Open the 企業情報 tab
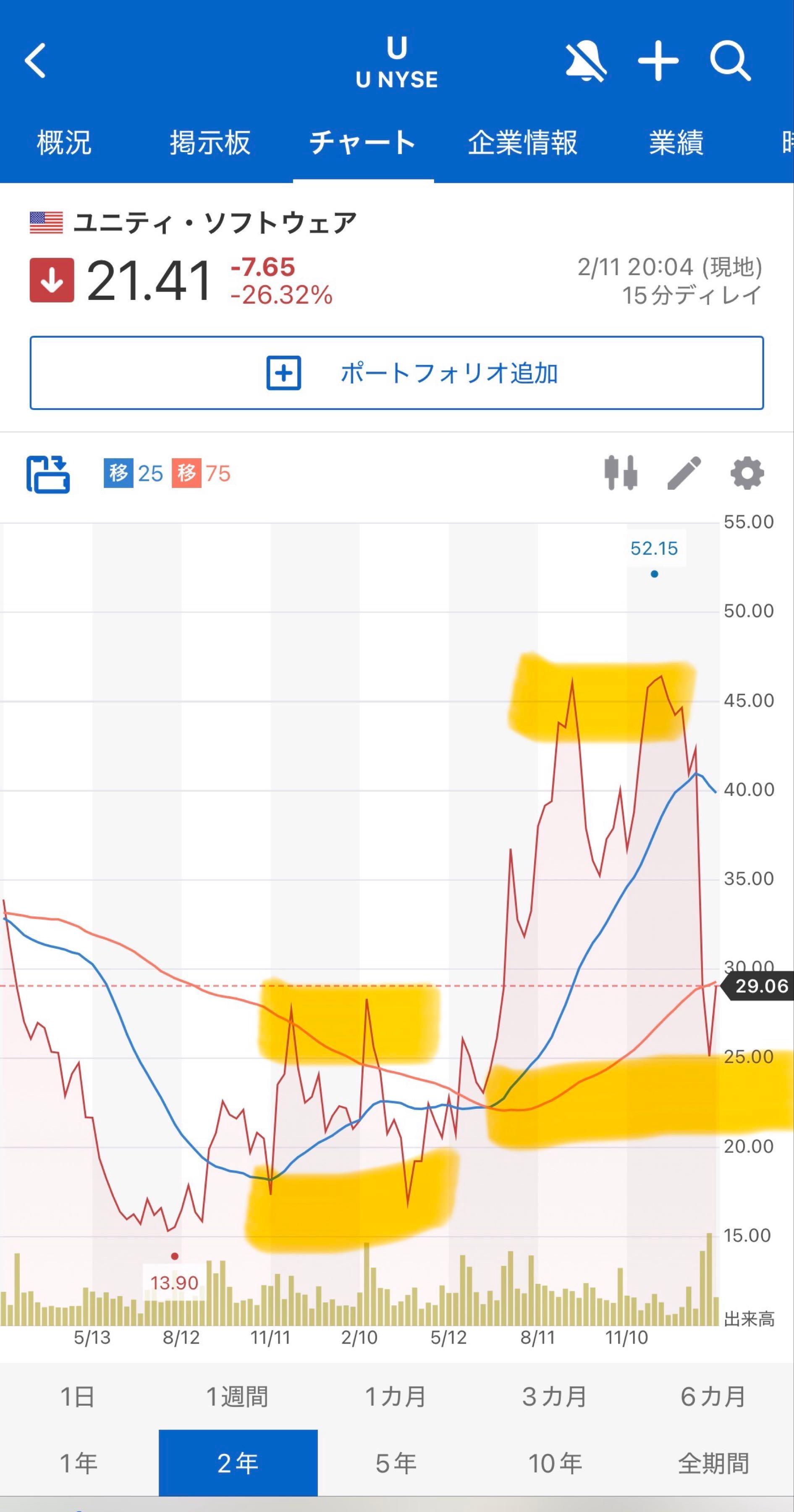Screen dimensions: 794x1512 [523, 143]
